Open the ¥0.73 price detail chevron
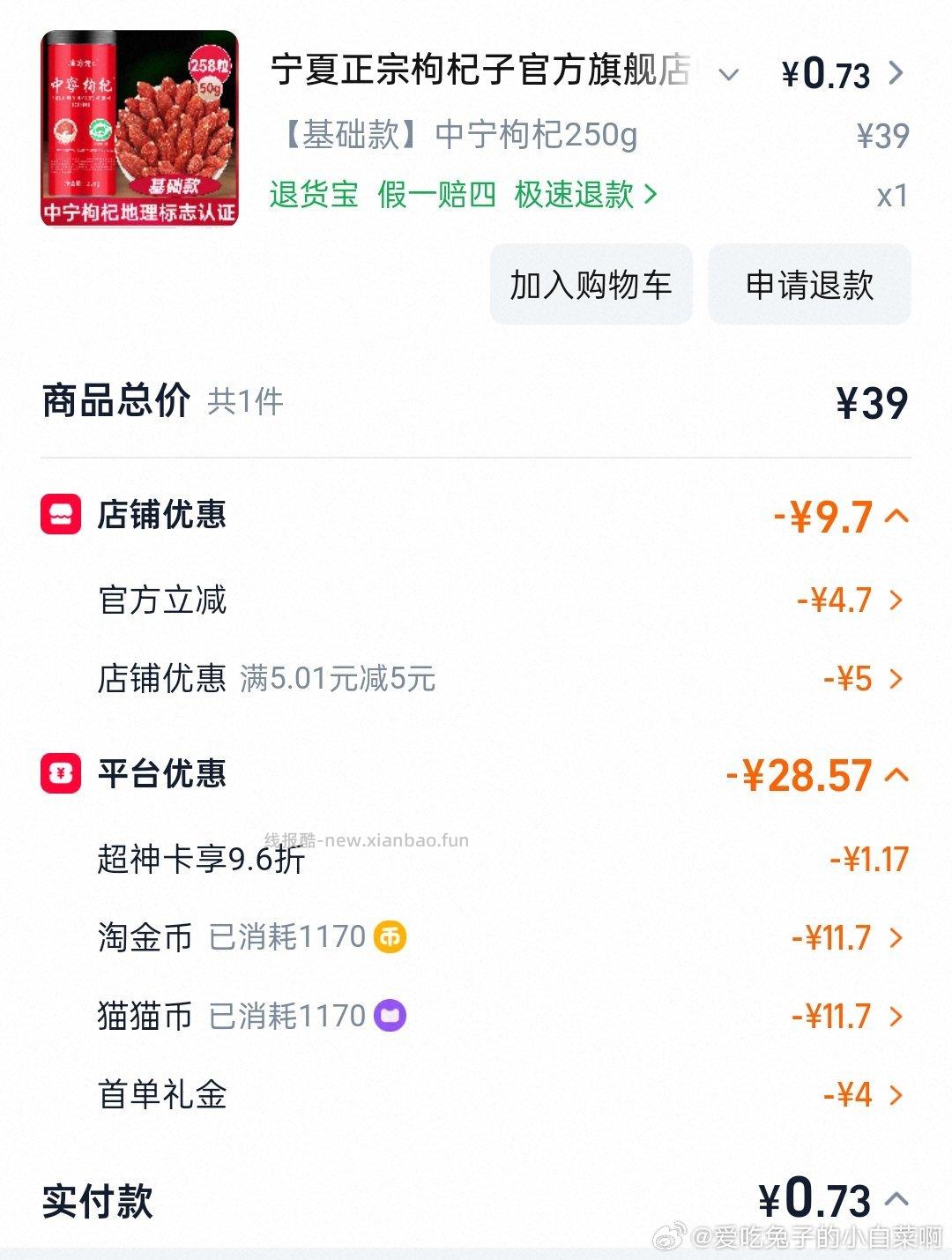The height and width of the screenshot is (1260, 952). (x=896, y=72)
